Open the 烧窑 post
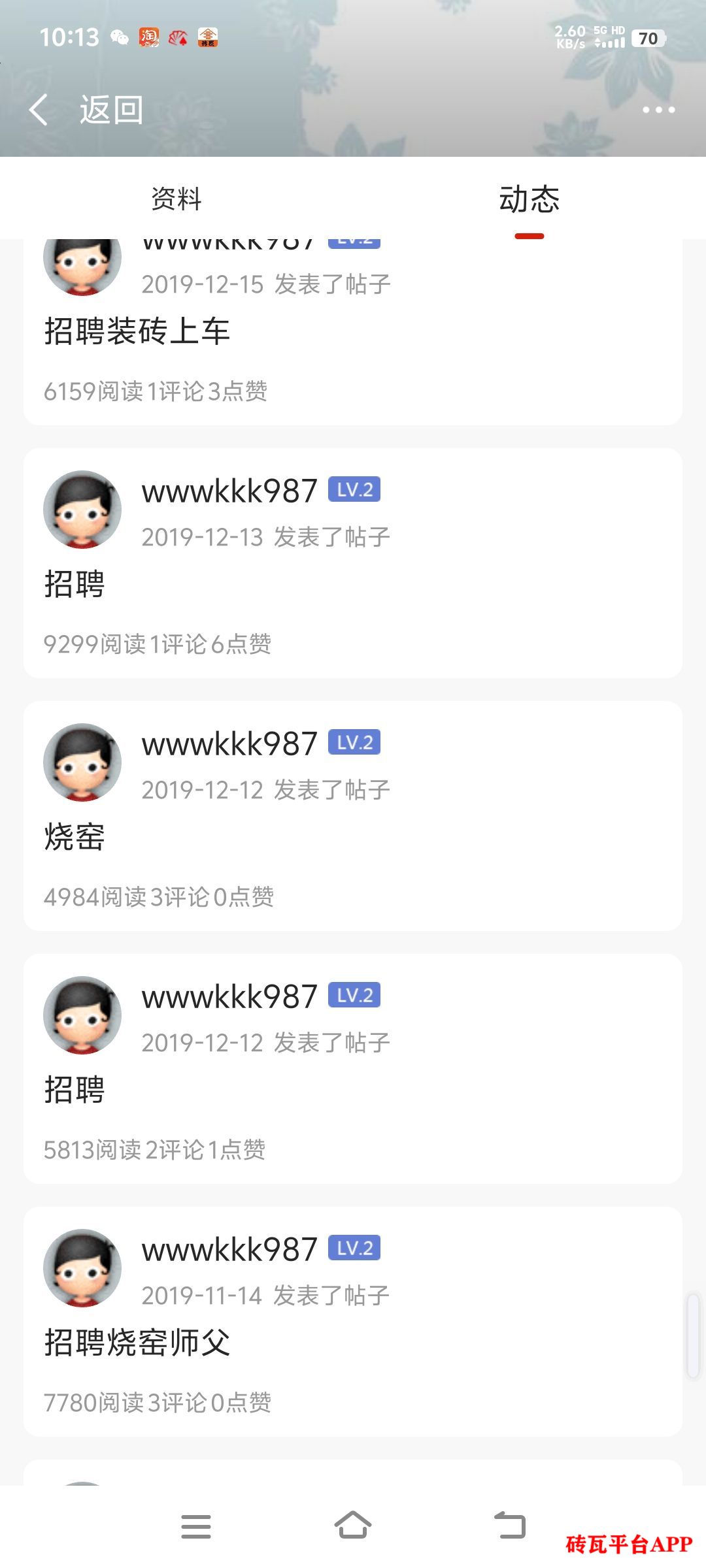706x1568 pixels. [x=75, y=837]
